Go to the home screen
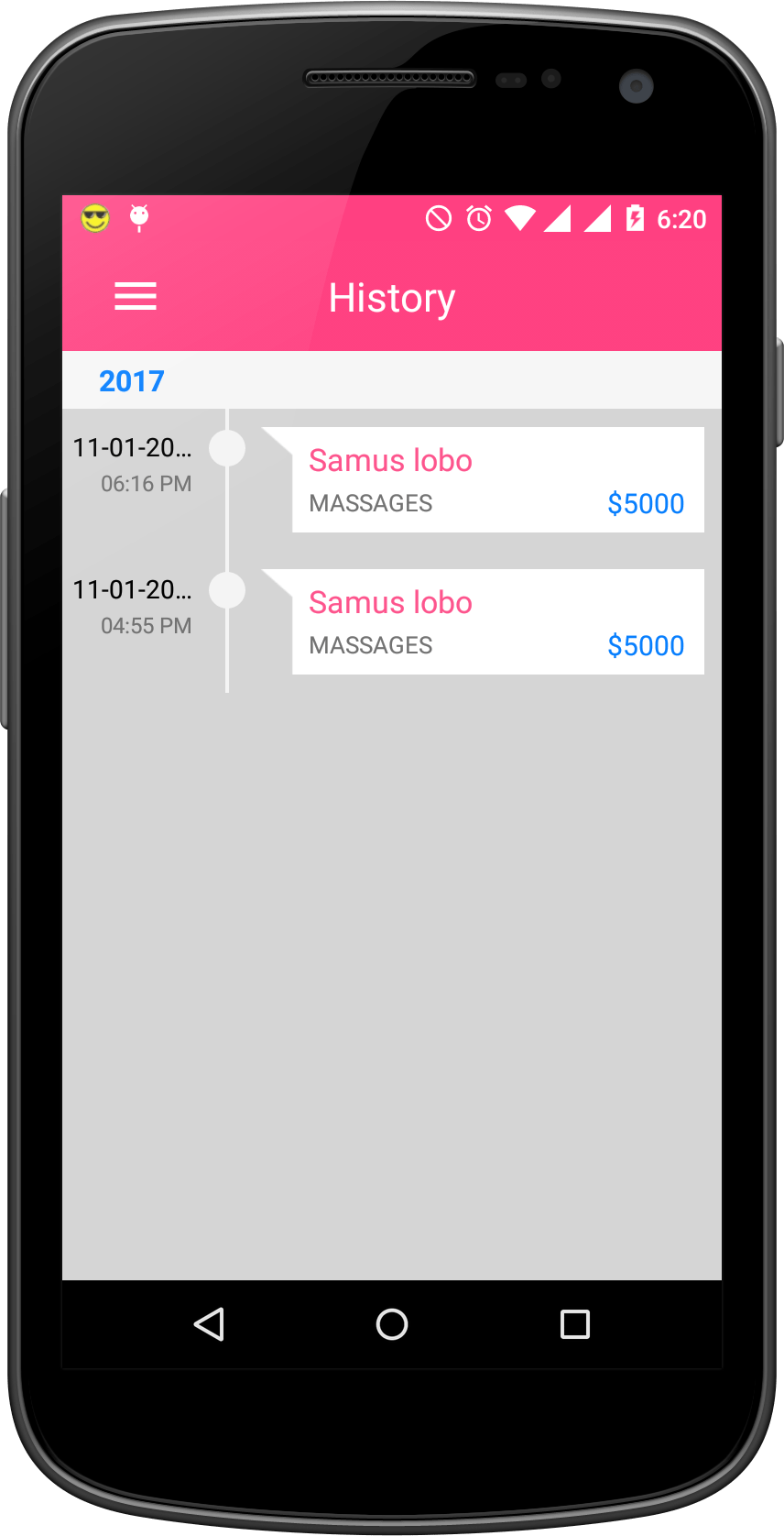The height and width of the screenshot is (1536, 784). (x=392, y=1324)
